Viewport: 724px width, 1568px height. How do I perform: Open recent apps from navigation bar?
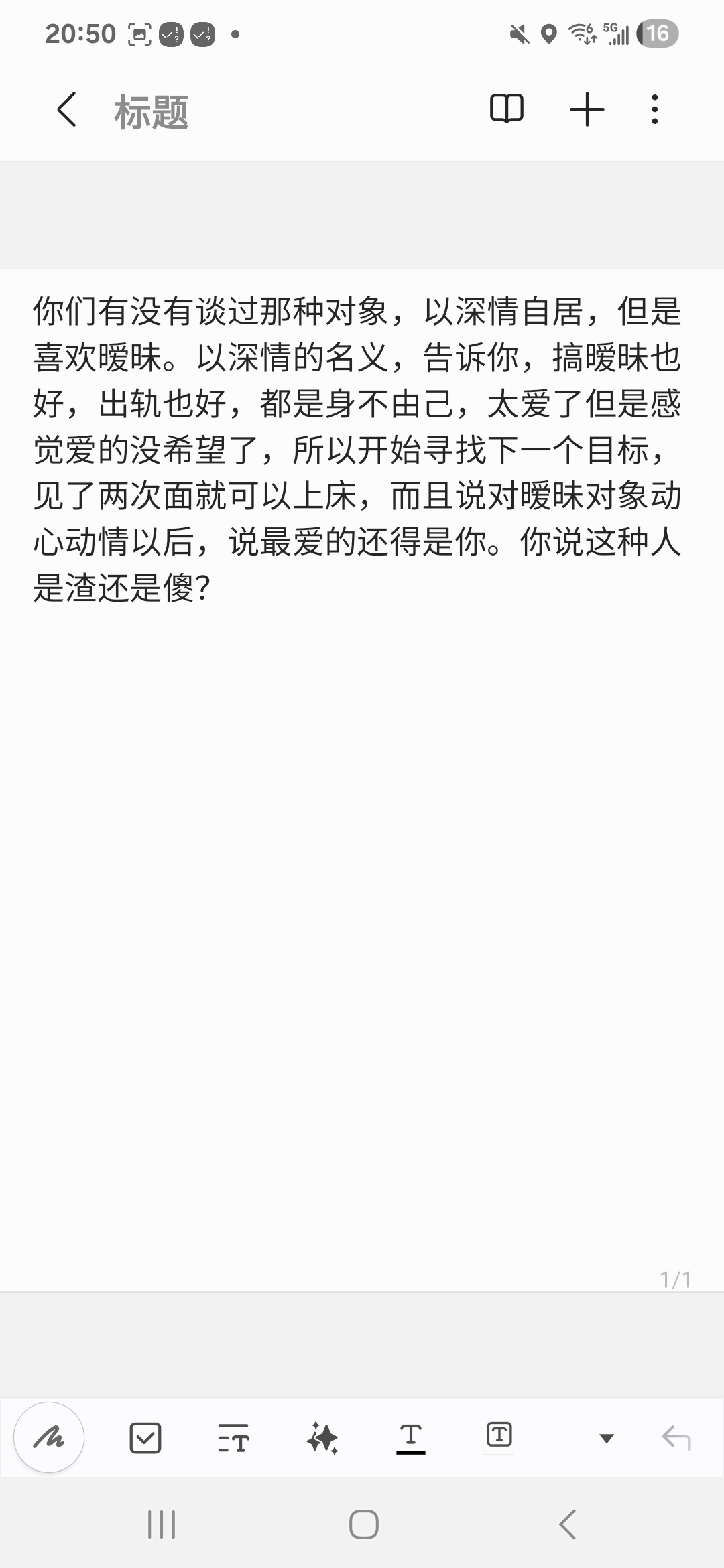tap(161, 1525)
